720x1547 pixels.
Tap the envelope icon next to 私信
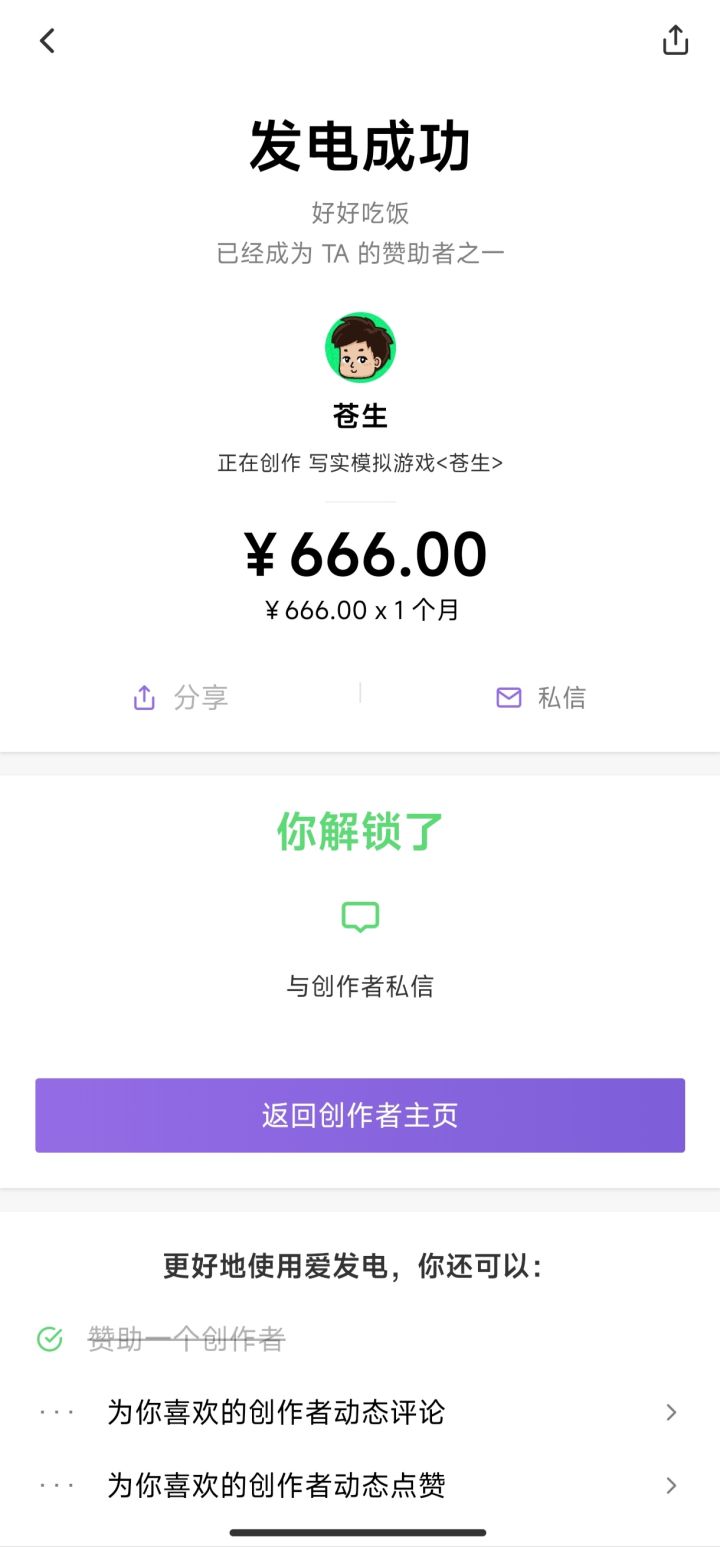(508, 697)
